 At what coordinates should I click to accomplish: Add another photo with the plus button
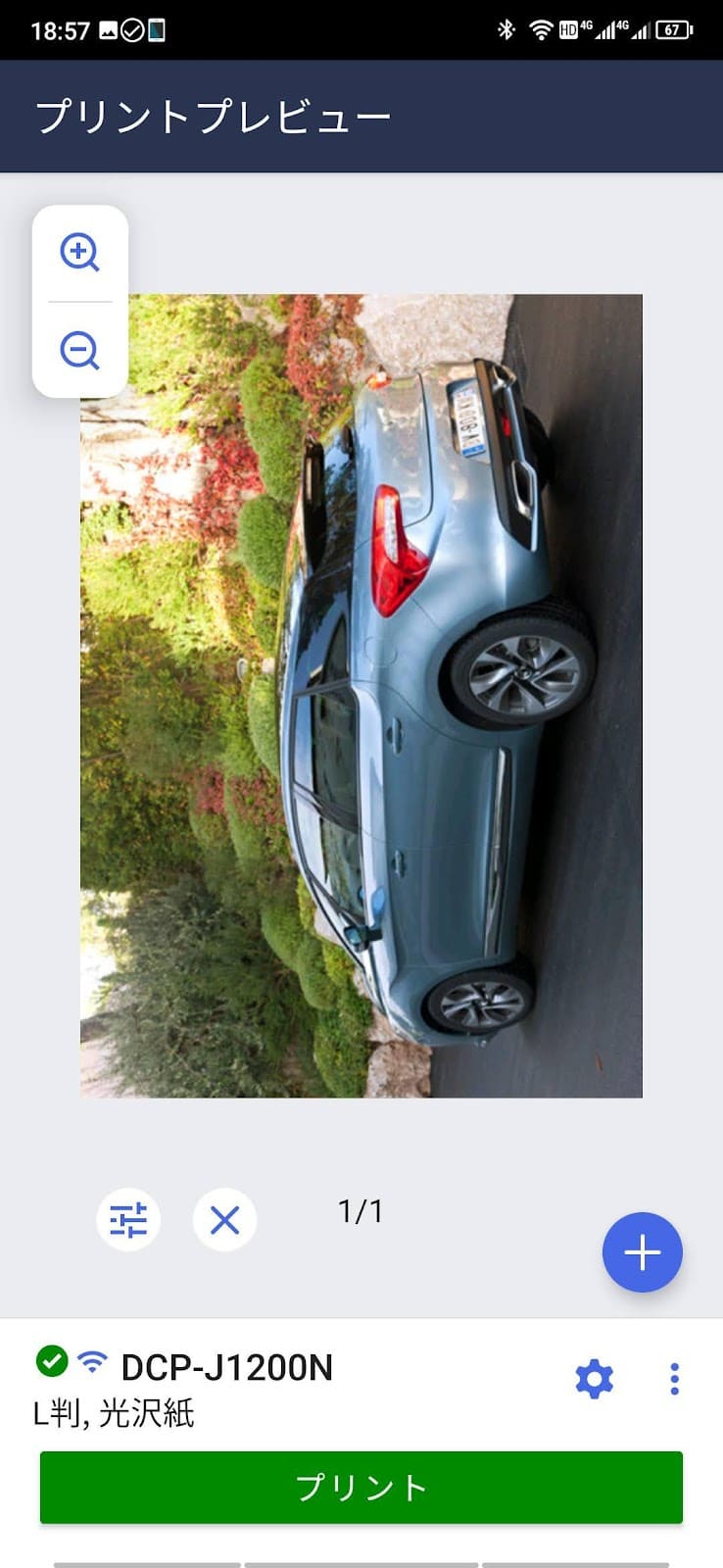pos(642,1252)
